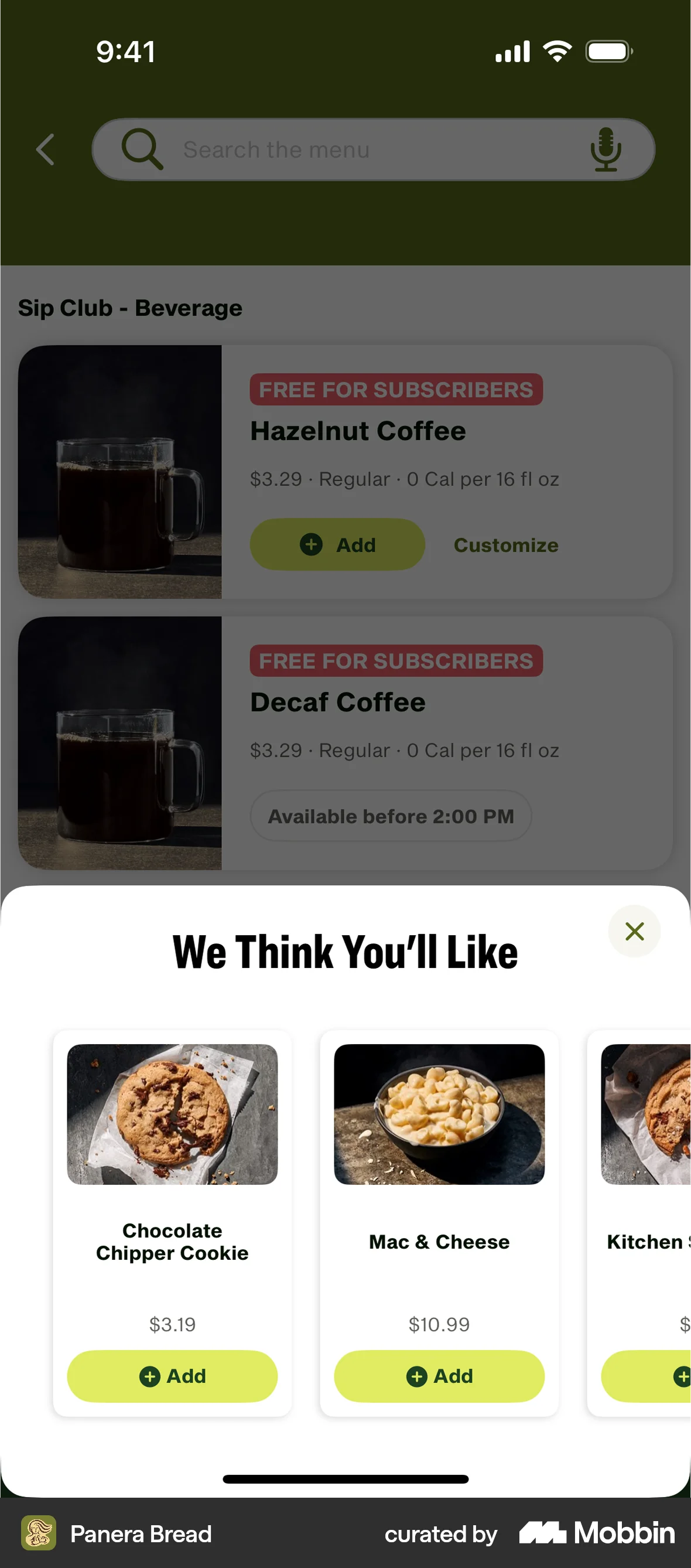
Task: Tap Customize for Hazelnut Coffee
Action: 505,544
